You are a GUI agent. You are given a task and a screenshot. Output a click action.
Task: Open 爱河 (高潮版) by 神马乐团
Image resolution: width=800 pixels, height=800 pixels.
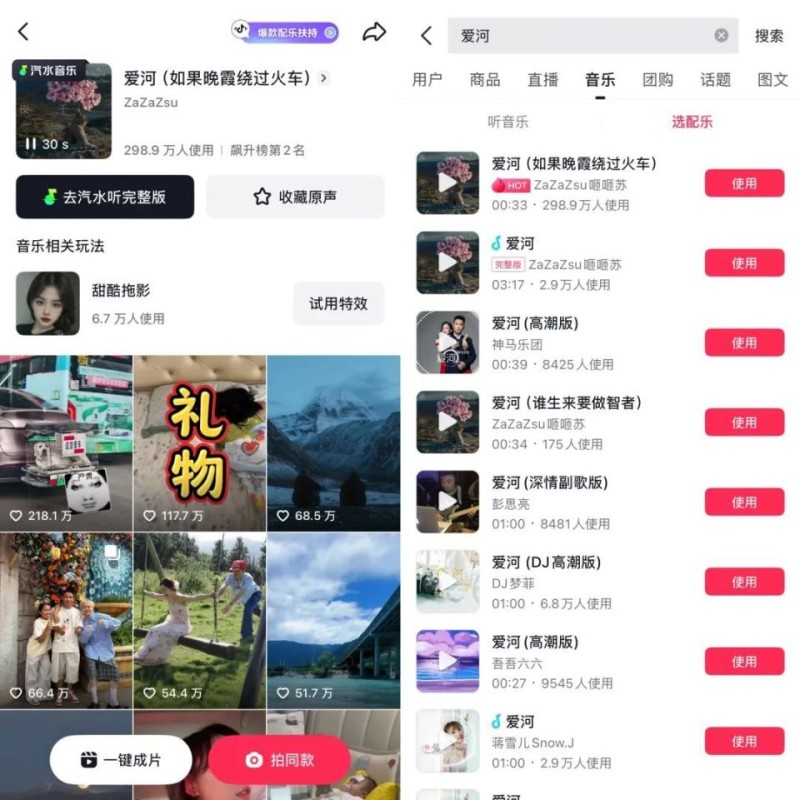click(x=535, y=323)
